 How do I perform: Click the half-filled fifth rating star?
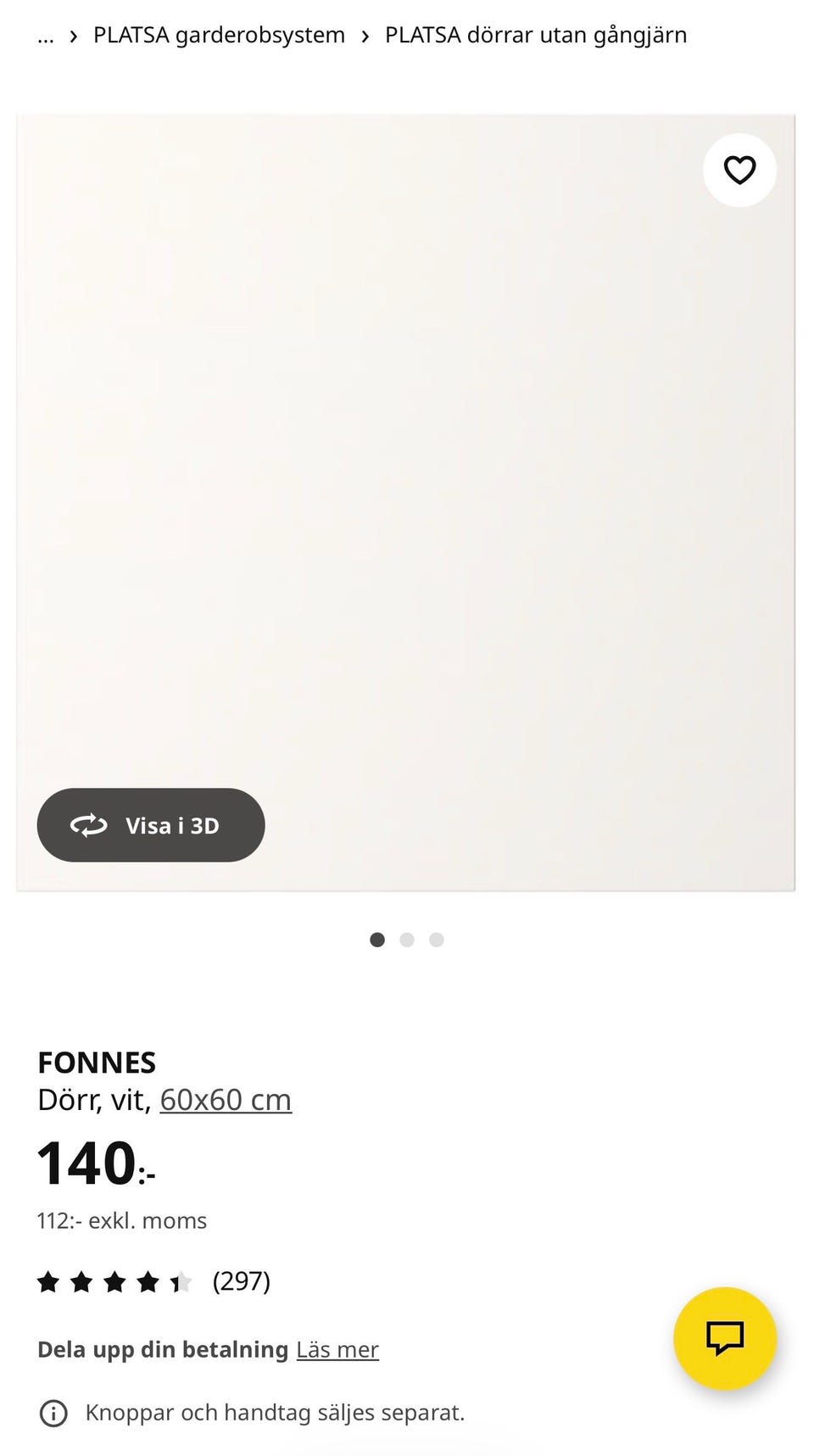[x=181, y=1281]
